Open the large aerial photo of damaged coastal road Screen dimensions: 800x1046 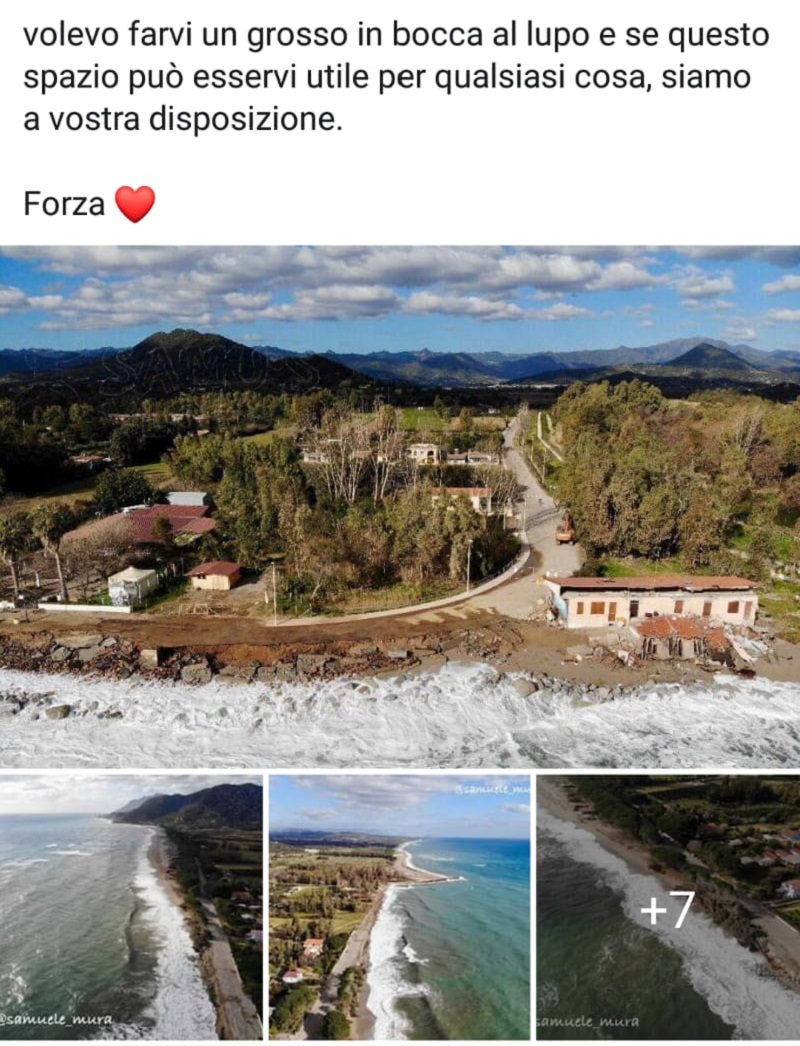point(400,506)
